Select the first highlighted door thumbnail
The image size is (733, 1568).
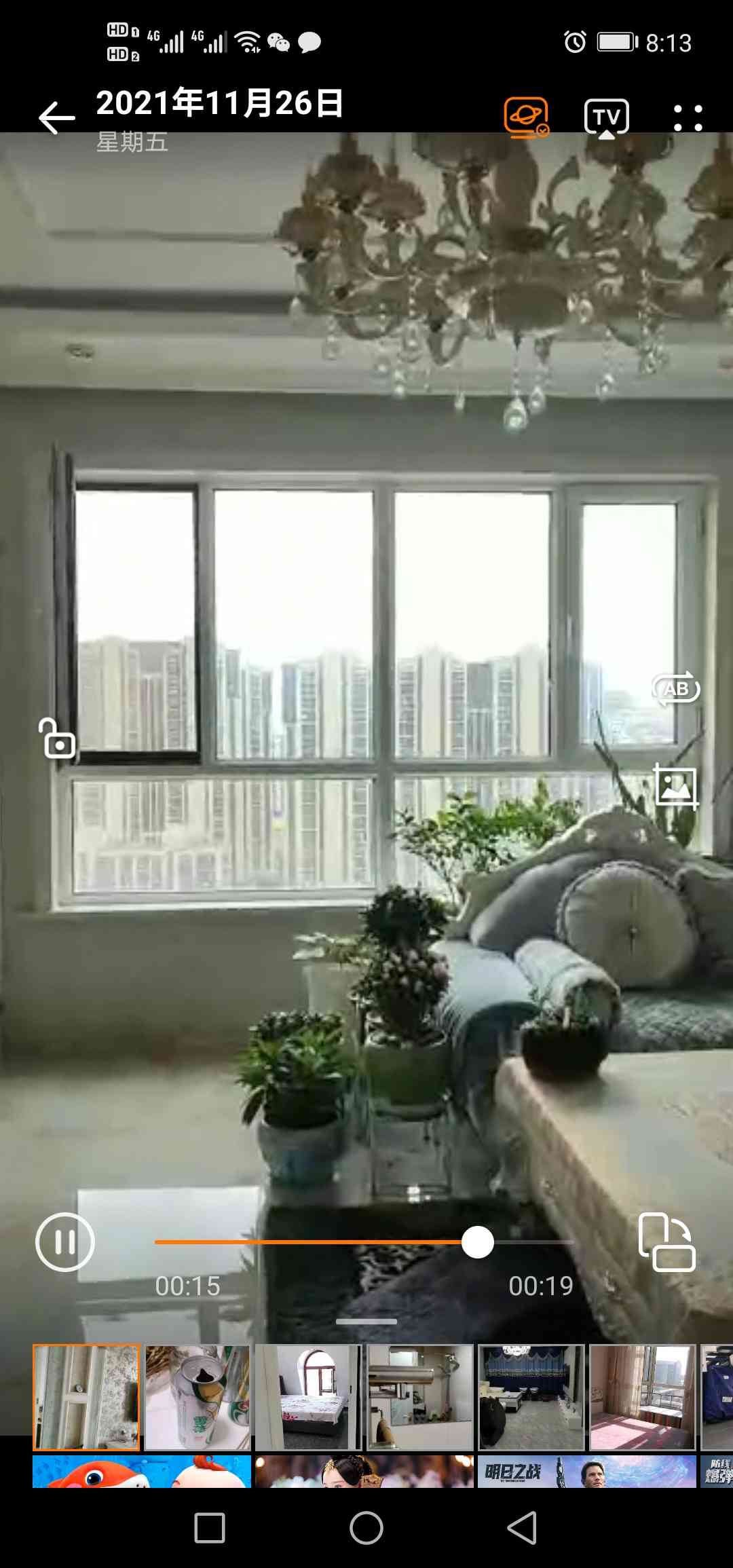(x=86, y=1397)
